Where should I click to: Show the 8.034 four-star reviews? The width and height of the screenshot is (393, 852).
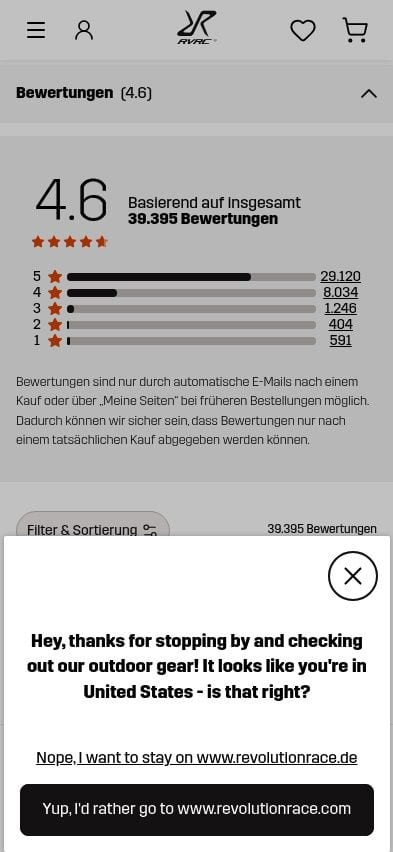click(340, 293)
